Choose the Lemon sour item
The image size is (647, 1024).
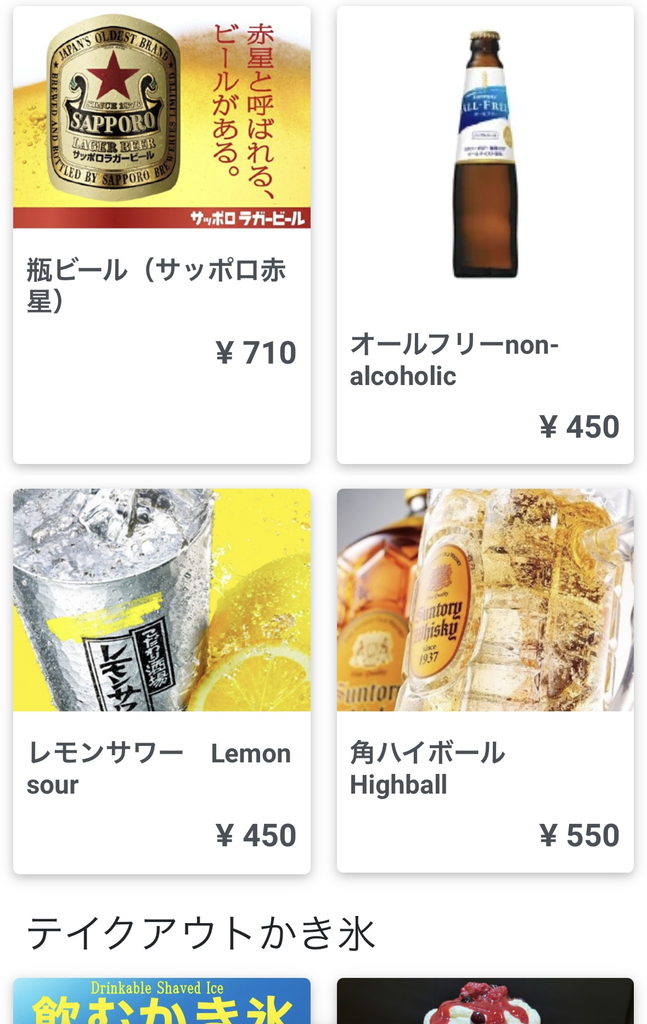161,680
